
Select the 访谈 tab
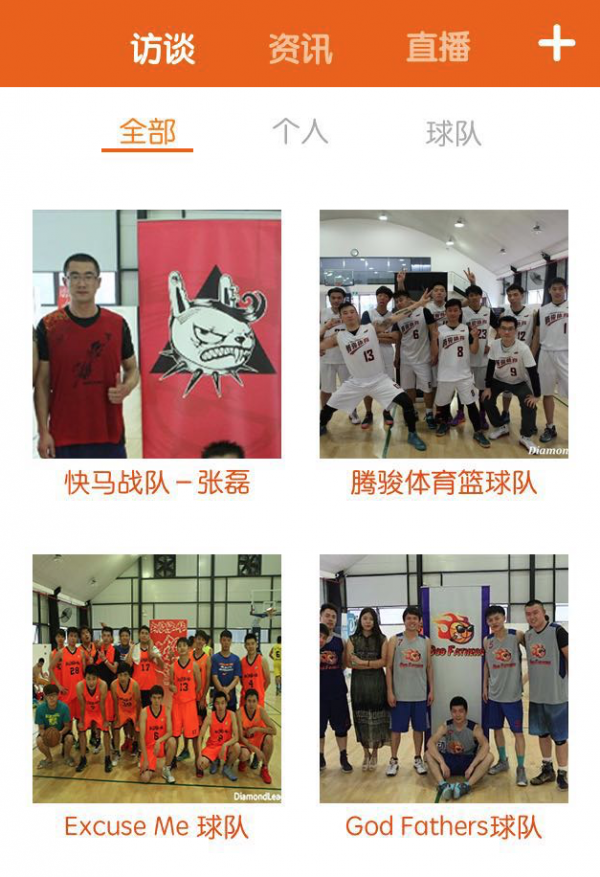pos(163,48)
